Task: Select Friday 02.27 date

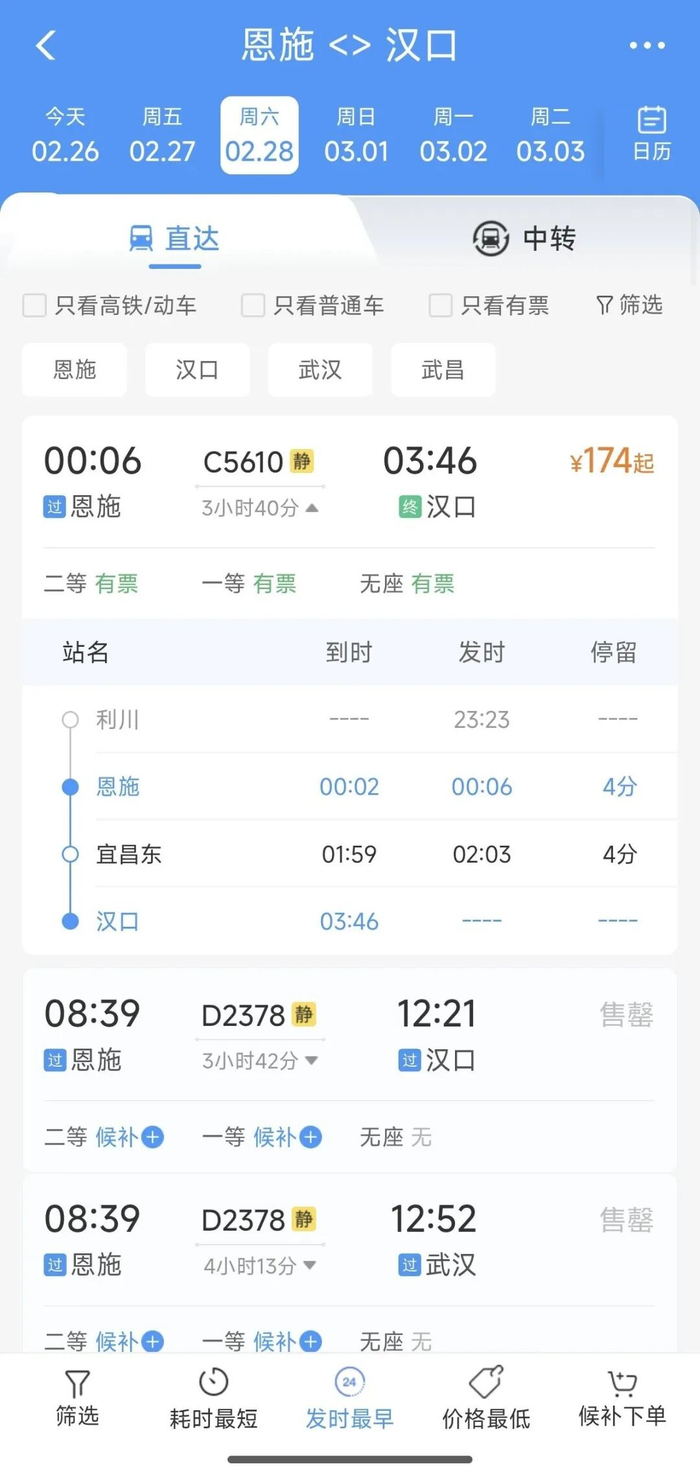Action: pyautogui.click(x=162, y=136)
